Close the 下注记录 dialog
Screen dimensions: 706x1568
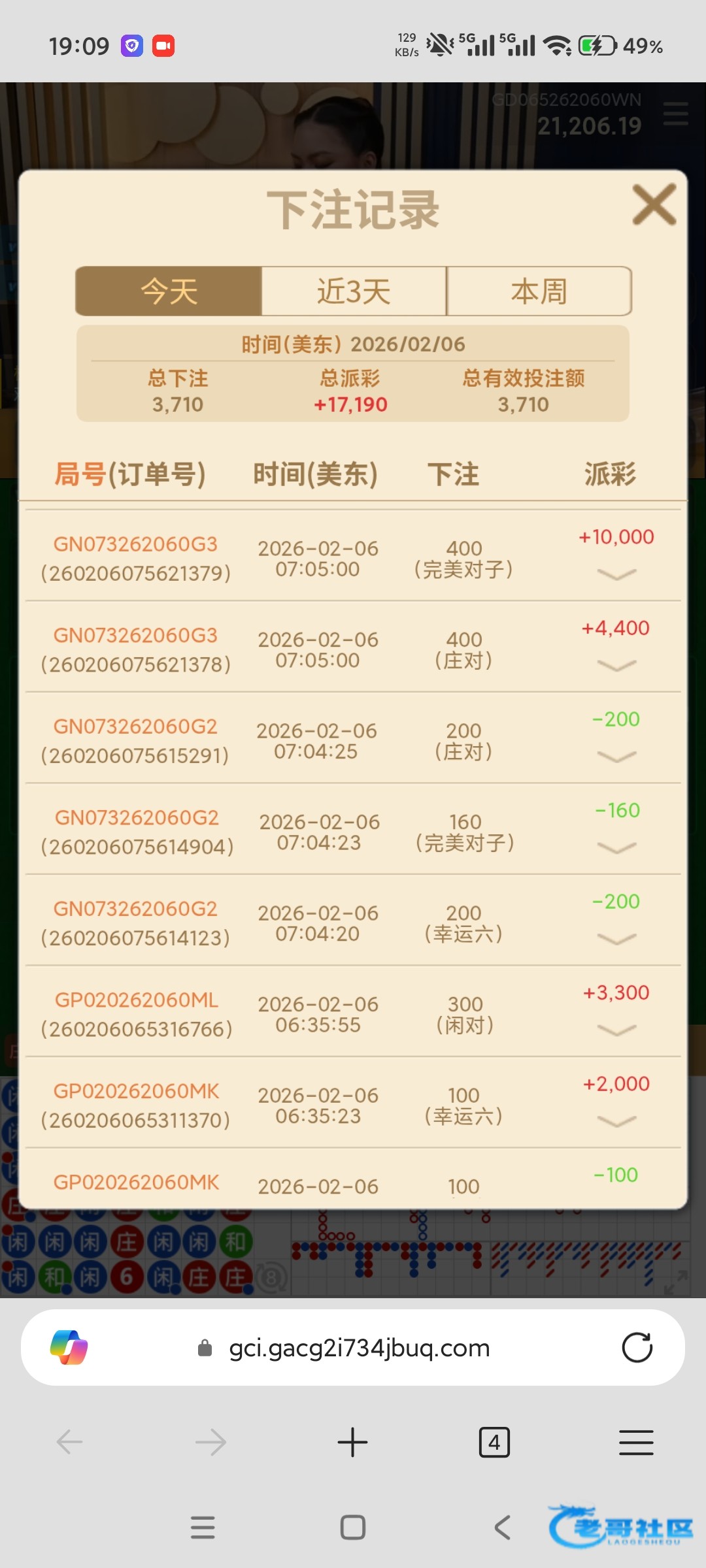click(654, 204)
